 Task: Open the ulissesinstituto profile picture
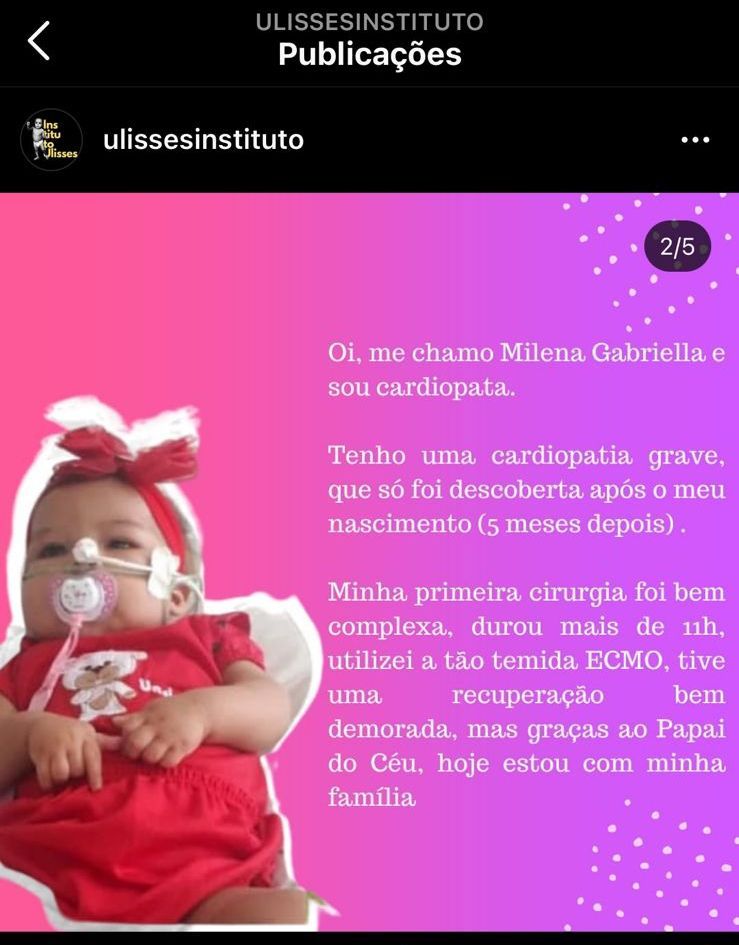coord(51,140)
